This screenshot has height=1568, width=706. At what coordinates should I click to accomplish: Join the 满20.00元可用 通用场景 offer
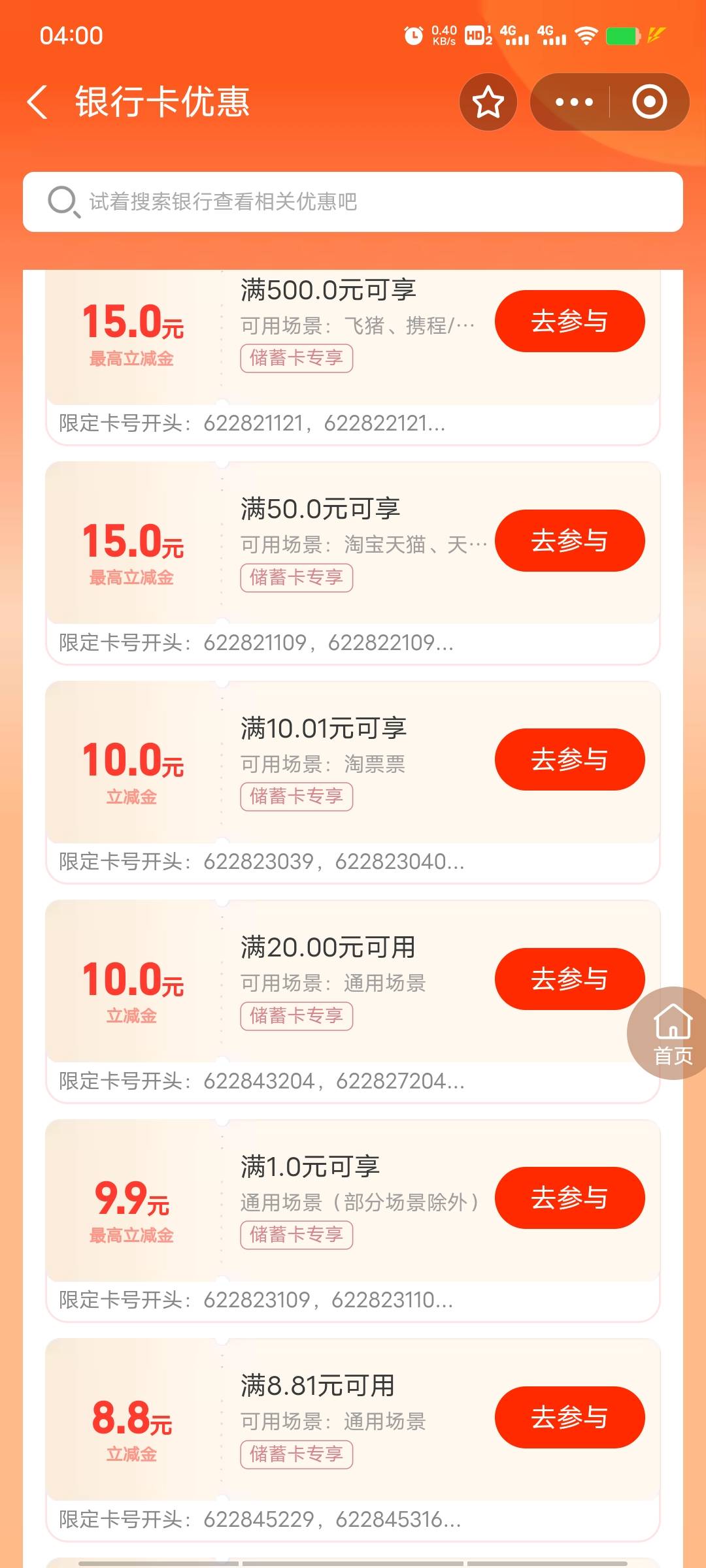click(x=569, y=979)
